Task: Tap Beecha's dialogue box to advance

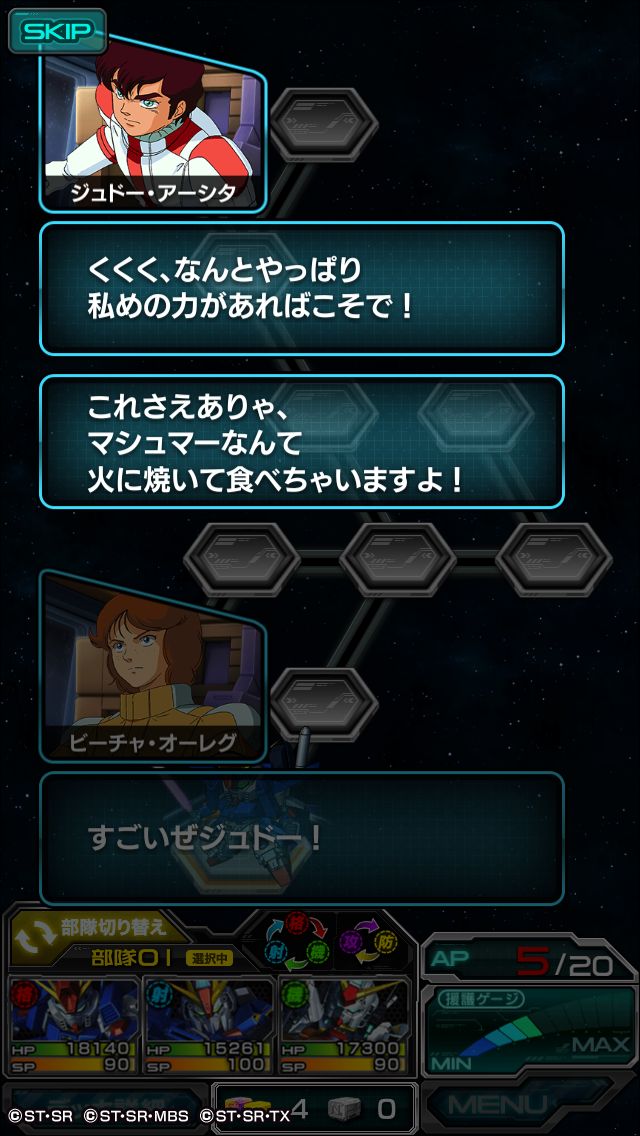Action: click(x=301, y=838)
